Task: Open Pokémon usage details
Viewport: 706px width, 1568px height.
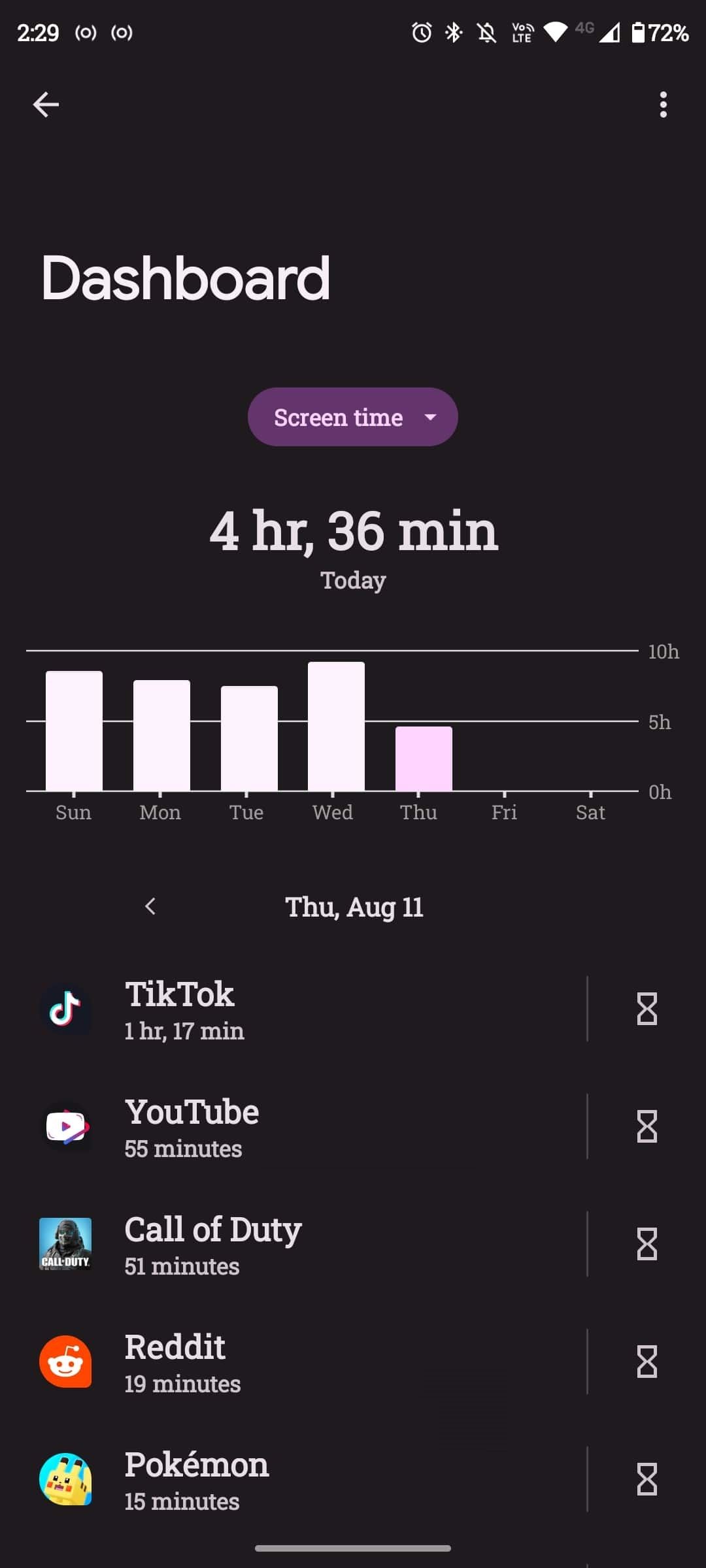Action: pos(294,1480)
